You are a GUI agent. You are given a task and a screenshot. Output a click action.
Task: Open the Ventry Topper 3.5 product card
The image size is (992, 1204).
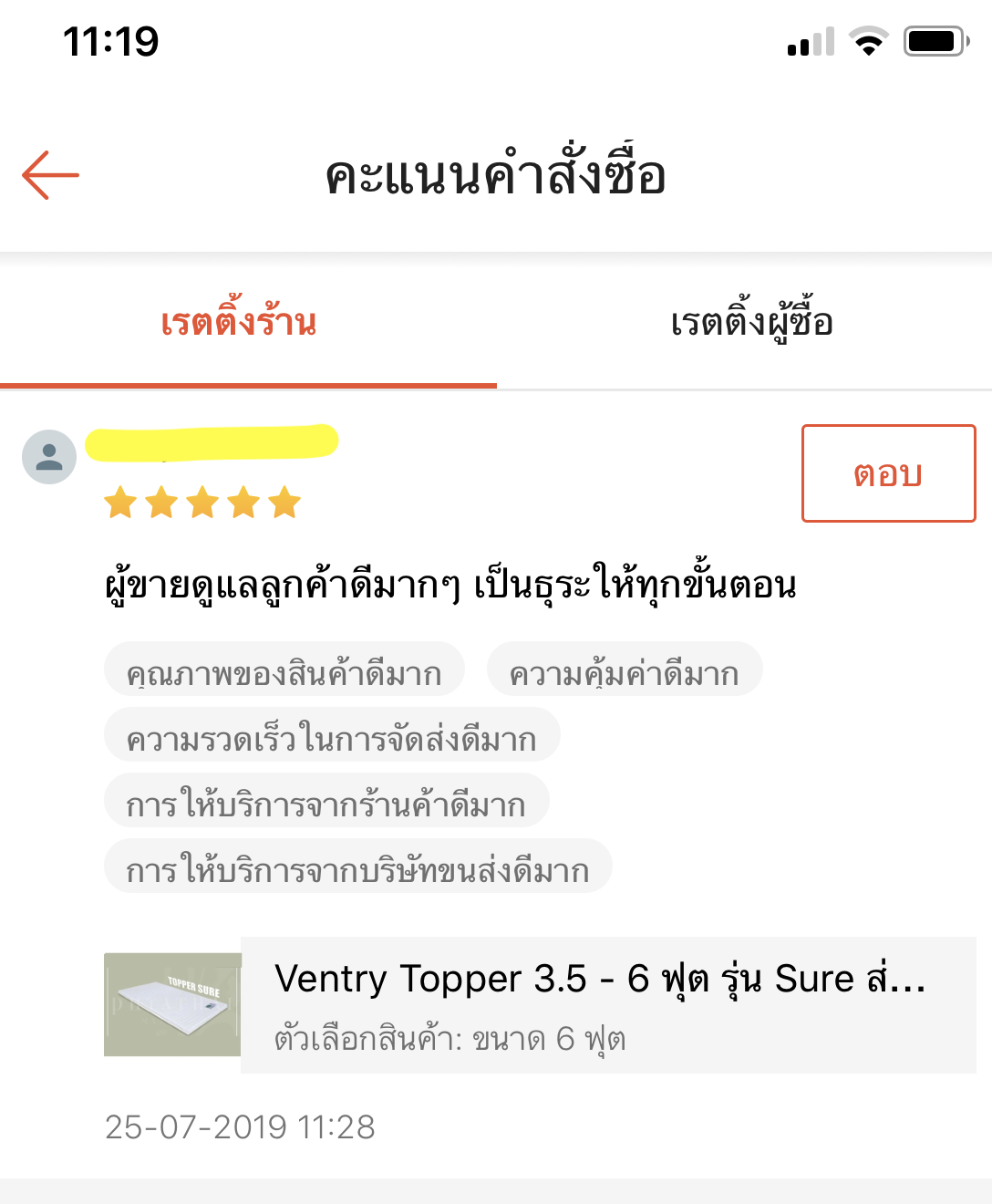[x=540, y=1004]
